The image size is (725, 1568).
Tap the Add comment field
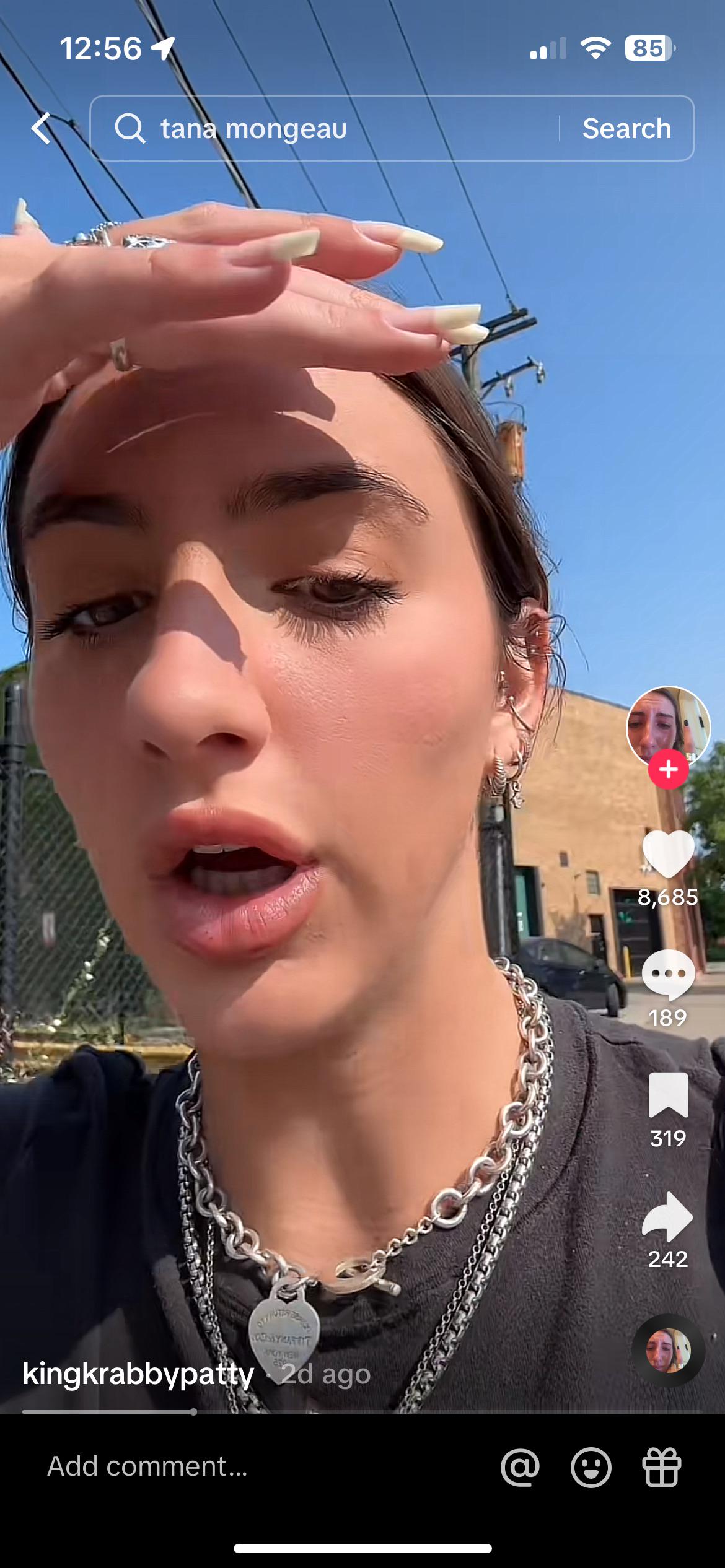tap(248, 1466)
